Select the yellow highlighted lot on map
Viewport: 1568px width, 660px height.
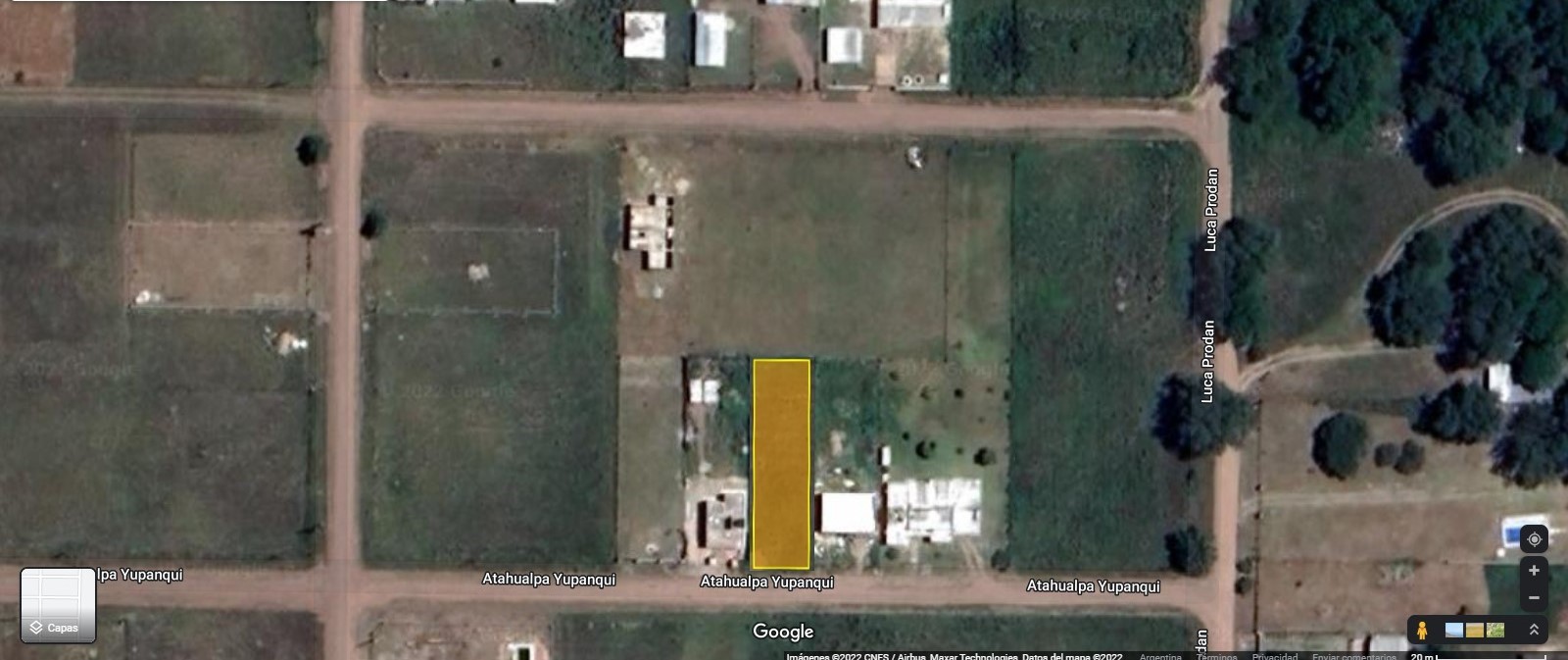click(781, 463)
